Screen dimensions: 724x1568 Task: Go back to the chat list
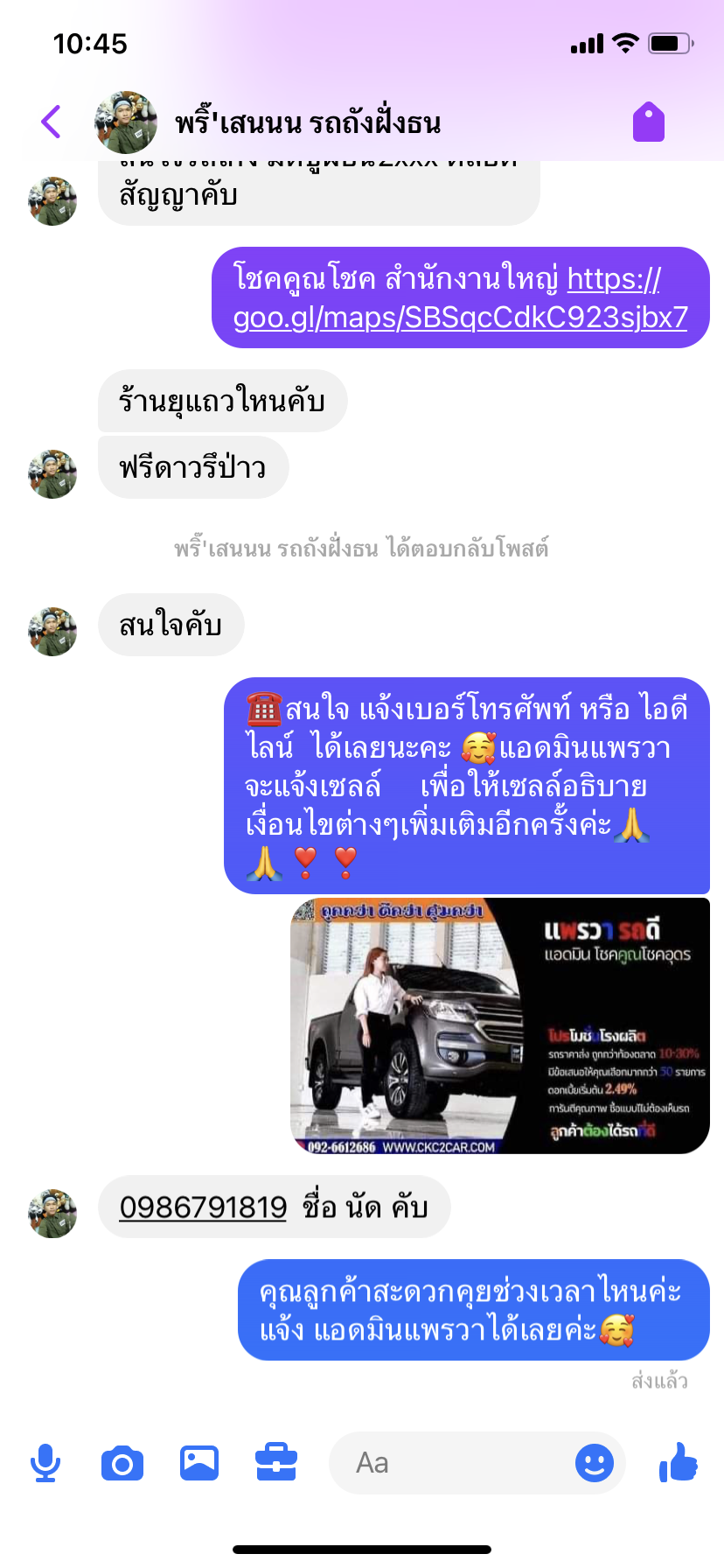tap(52, 122)
